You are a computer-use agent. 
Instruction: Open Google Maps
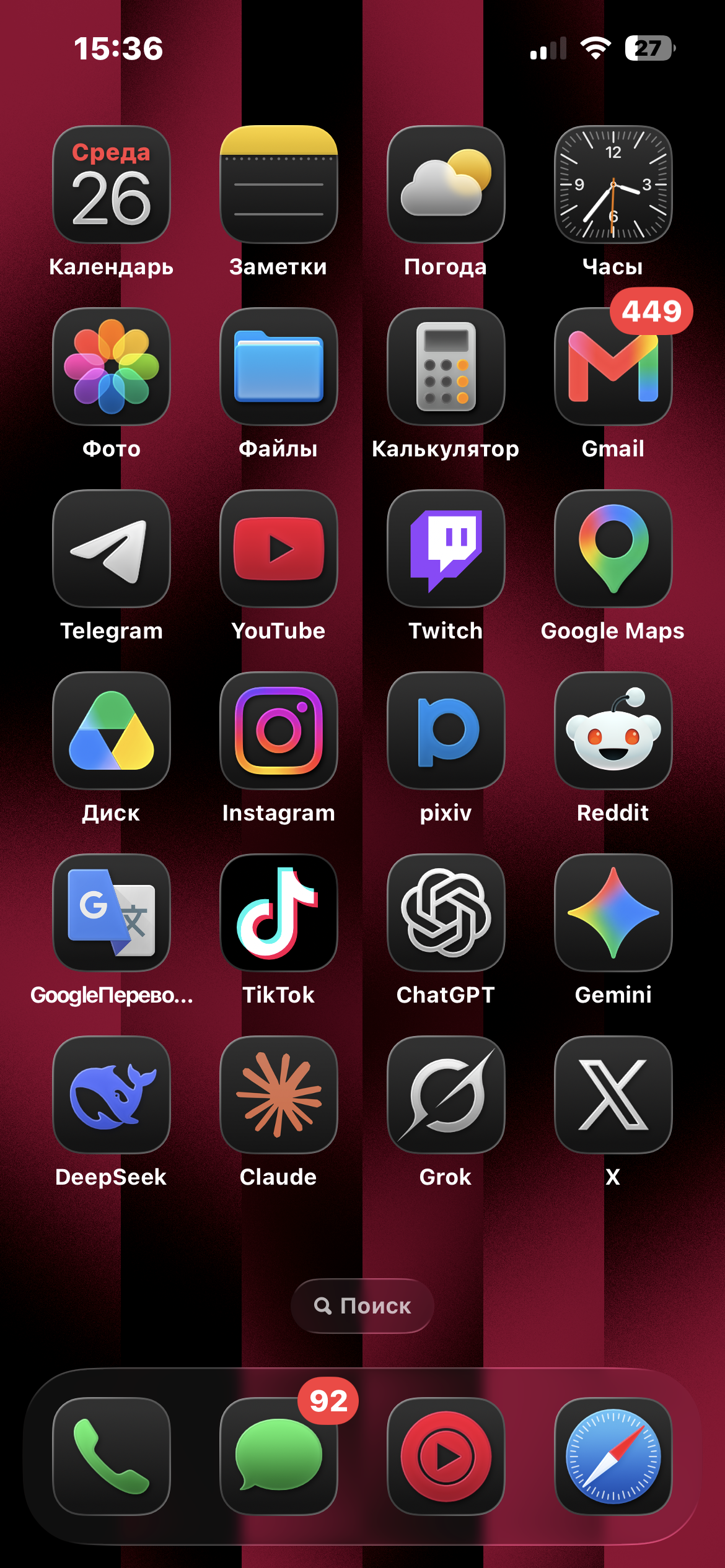pos(613,549)
